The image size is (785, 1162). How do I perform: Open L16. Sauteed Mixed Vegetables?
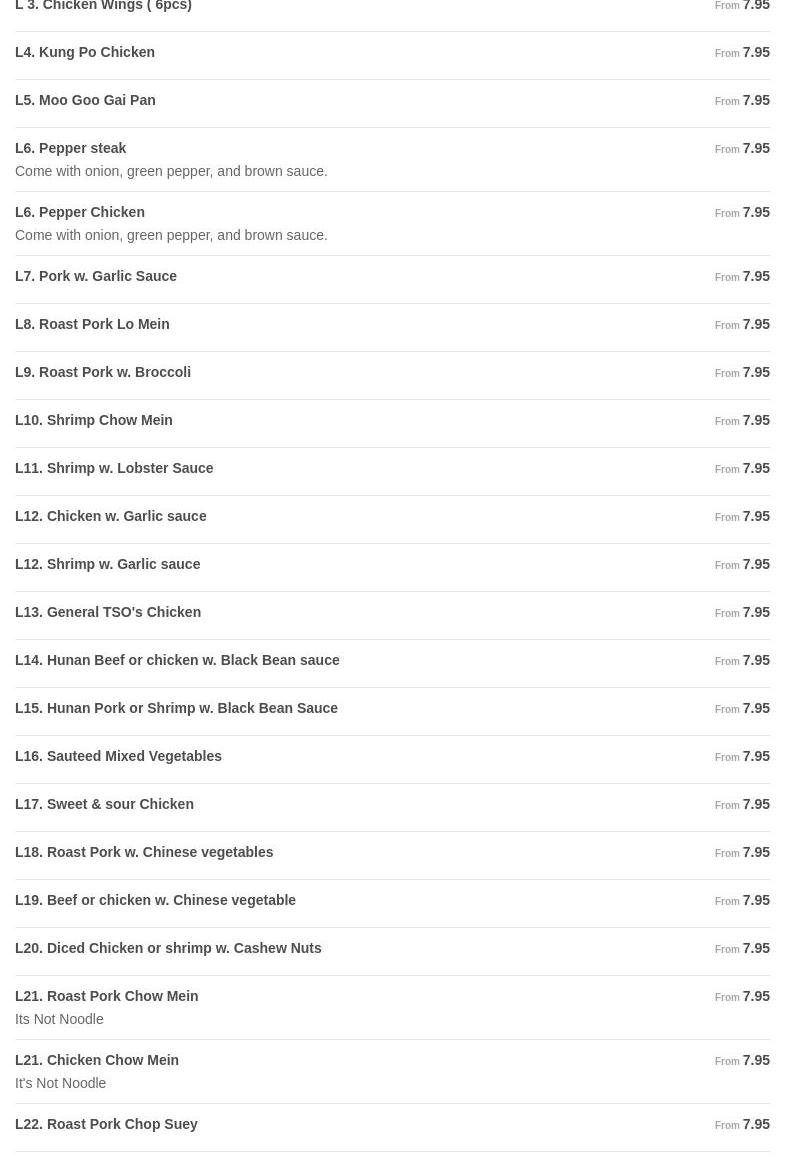click(x=119, y=756)
